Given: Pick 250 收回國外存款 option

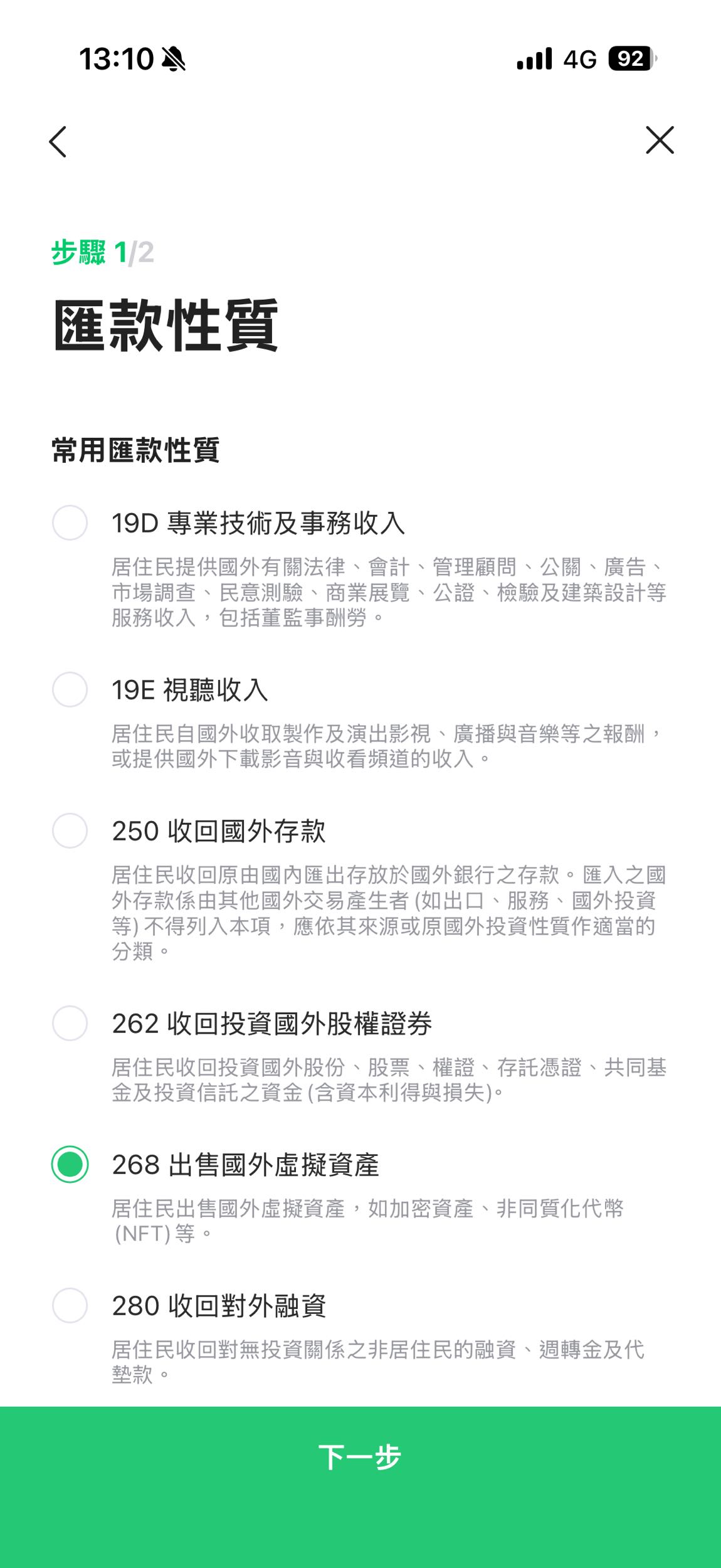Looking at the screenshot, I should coord(70,830).
